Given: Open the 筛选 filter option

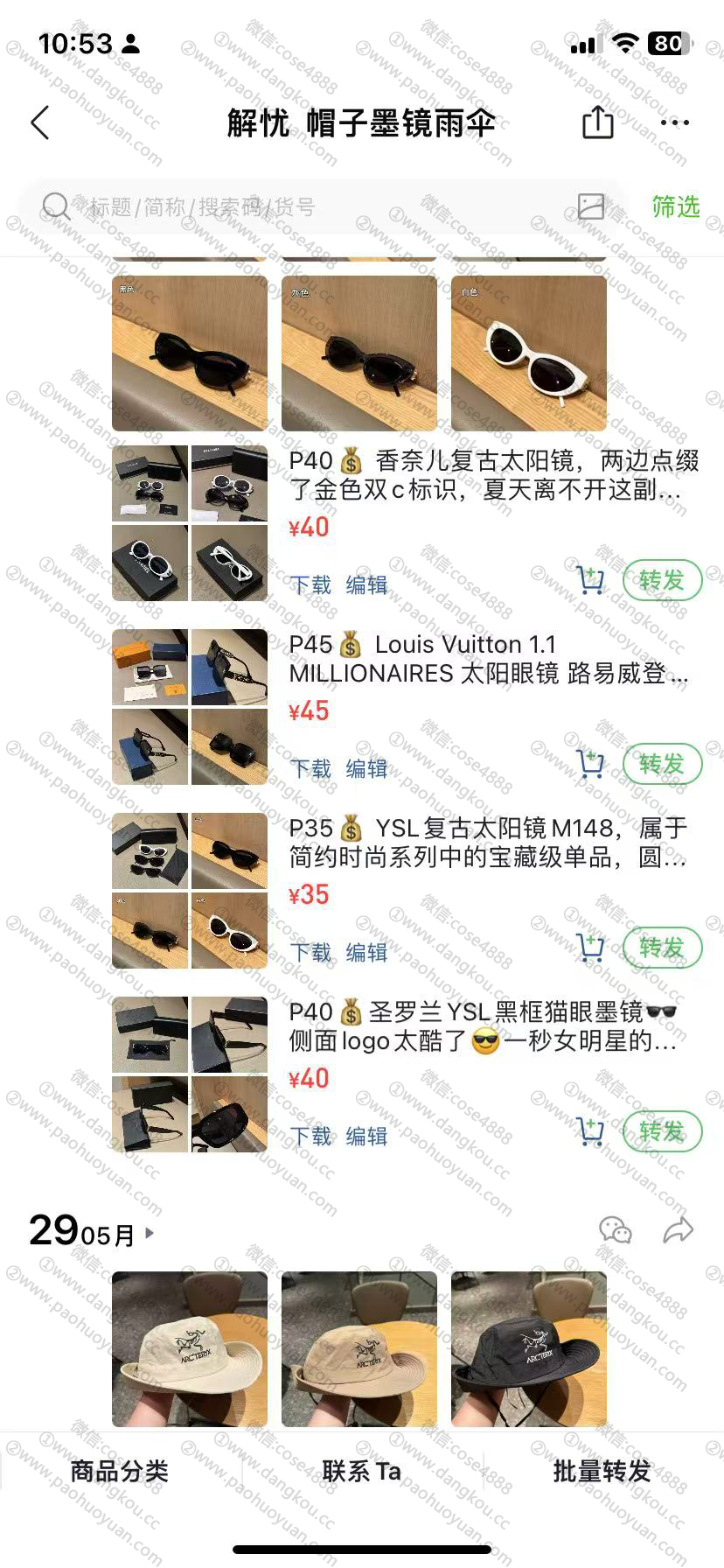Looking at the screenshot, I should point(675,206).
